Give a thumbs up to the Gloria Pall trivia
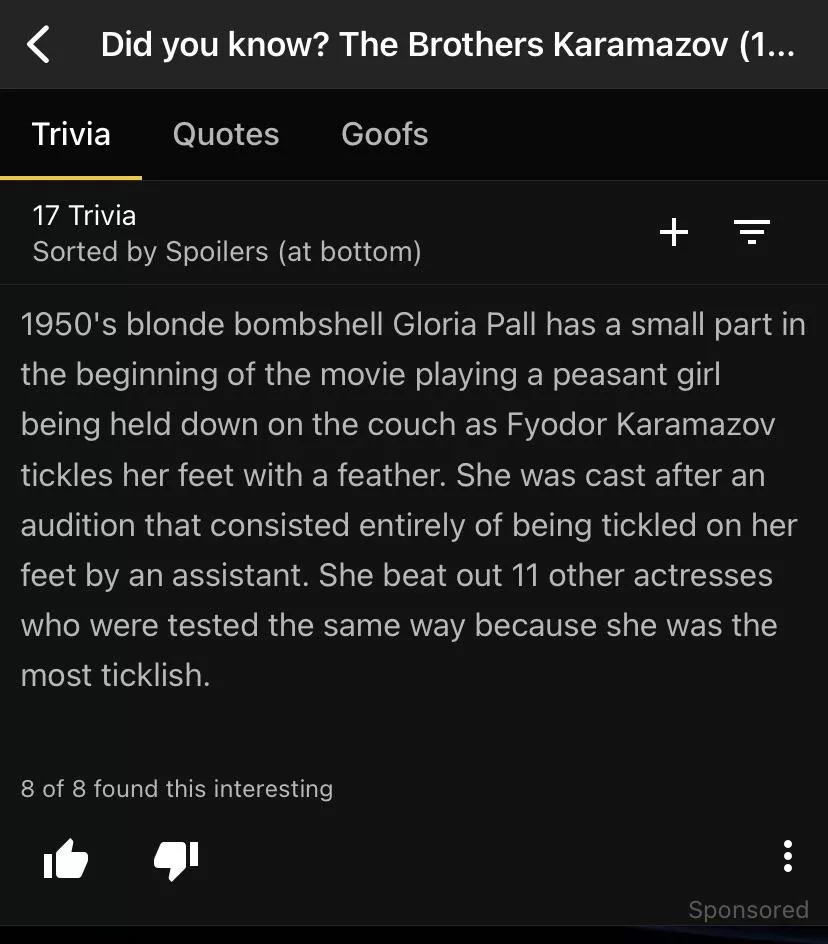The height and width of the screenshot is (944, 828). (67, 858)
